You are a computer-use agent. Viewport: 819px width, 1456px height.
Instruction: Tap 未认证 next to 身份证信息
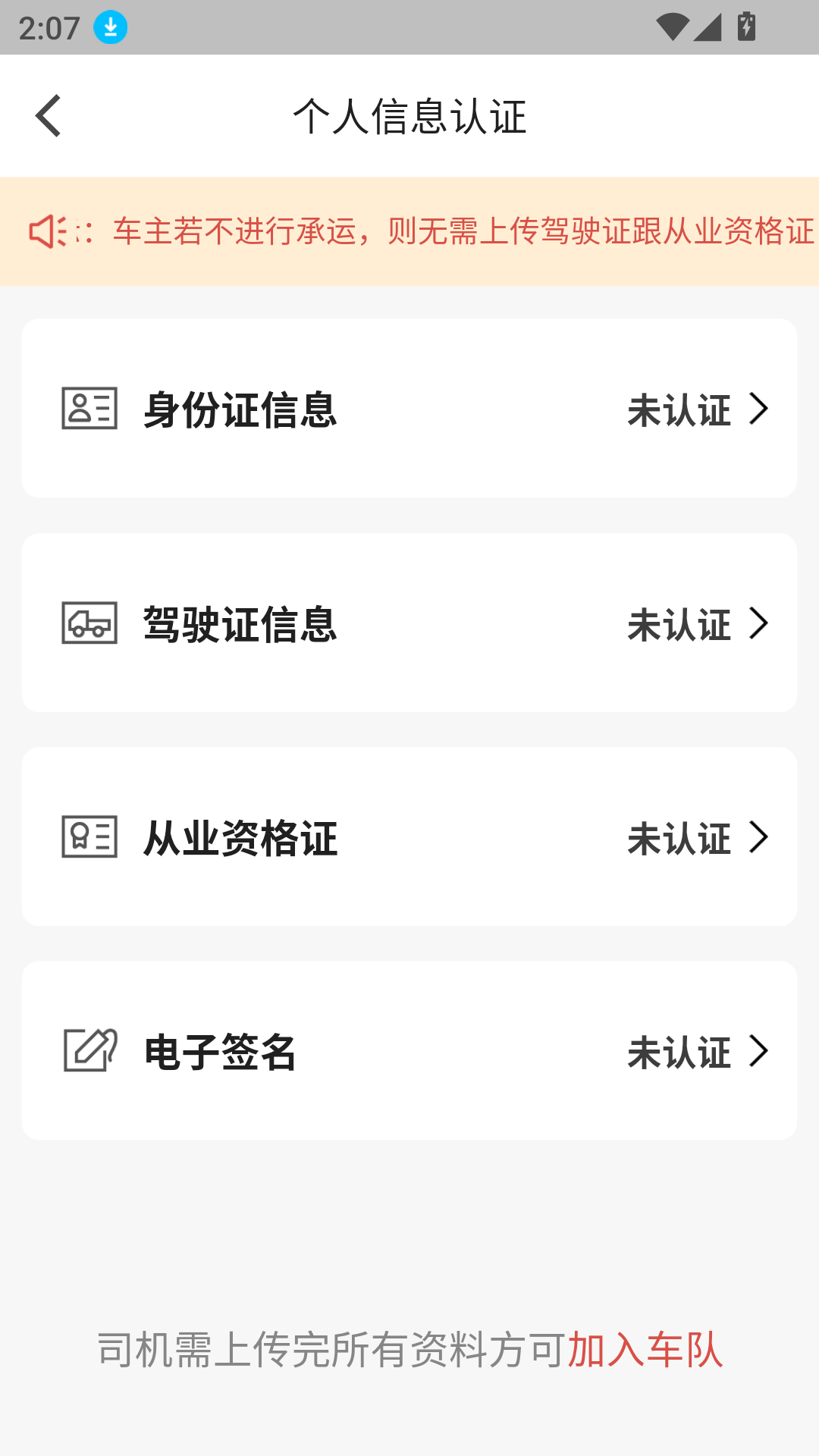pyautogui.click(x=680, y=409)
